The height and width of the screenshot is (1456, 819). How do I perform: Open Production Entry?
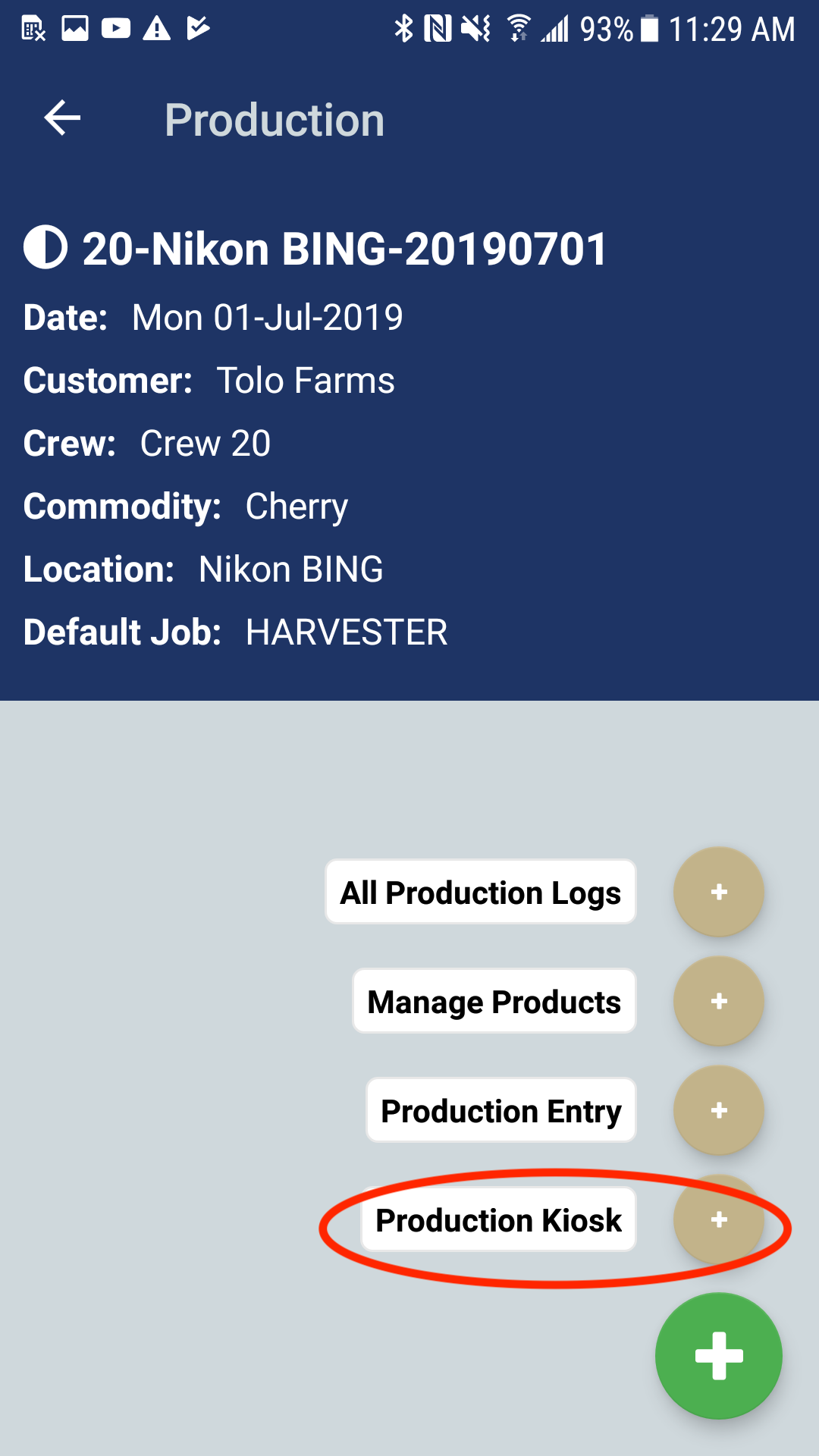(x=500, y=1111)
